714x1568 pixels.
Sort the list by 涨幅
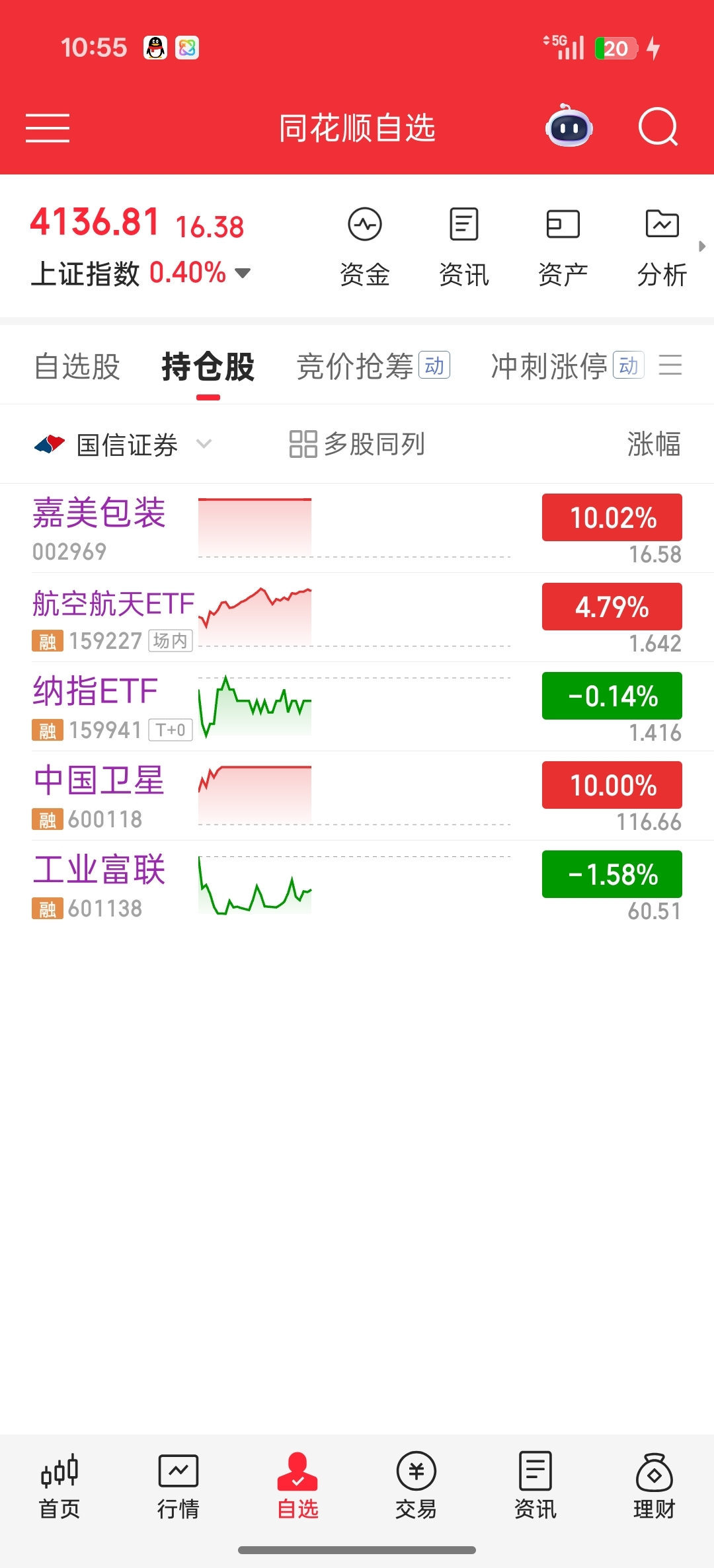[654, 444]
